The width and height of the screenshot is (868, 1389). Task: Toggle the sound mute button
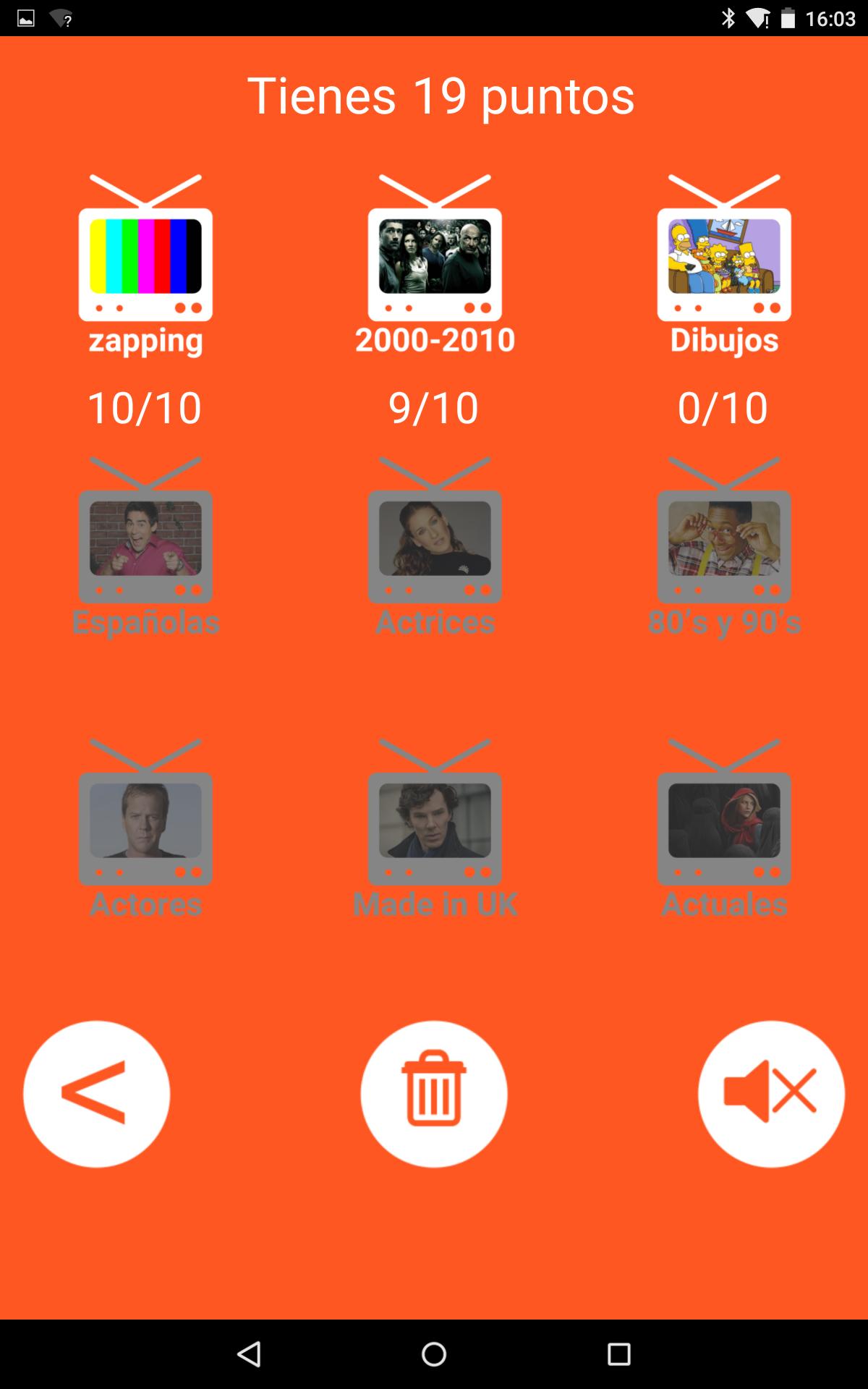pos(771,1093)
